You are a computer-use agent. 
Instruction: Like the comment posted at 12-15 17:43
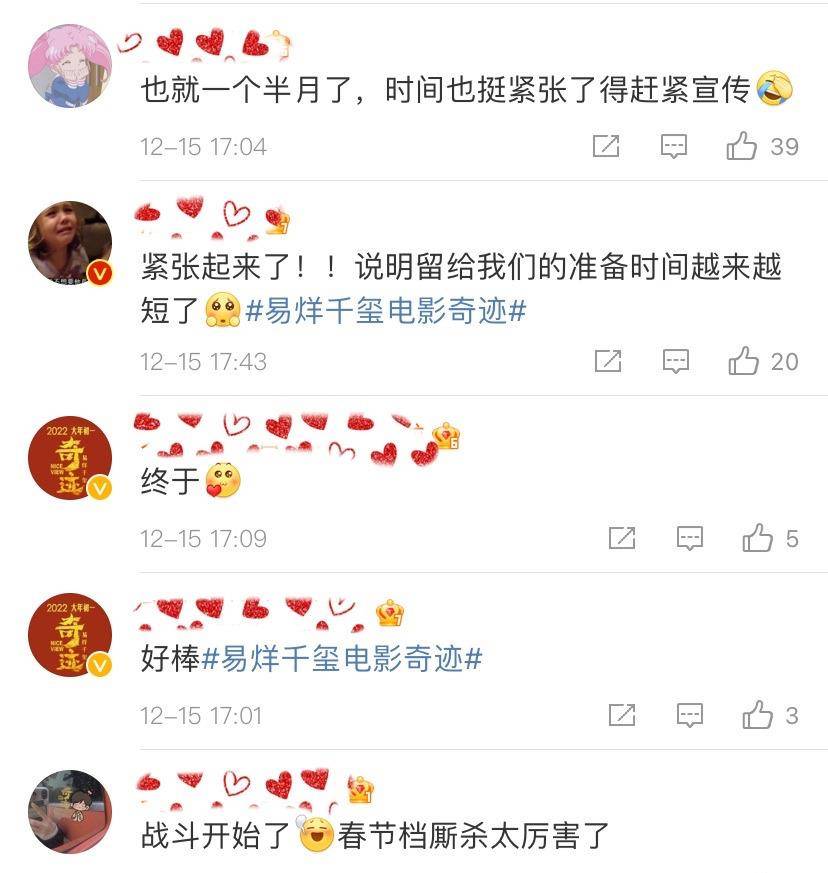[744, 361]
